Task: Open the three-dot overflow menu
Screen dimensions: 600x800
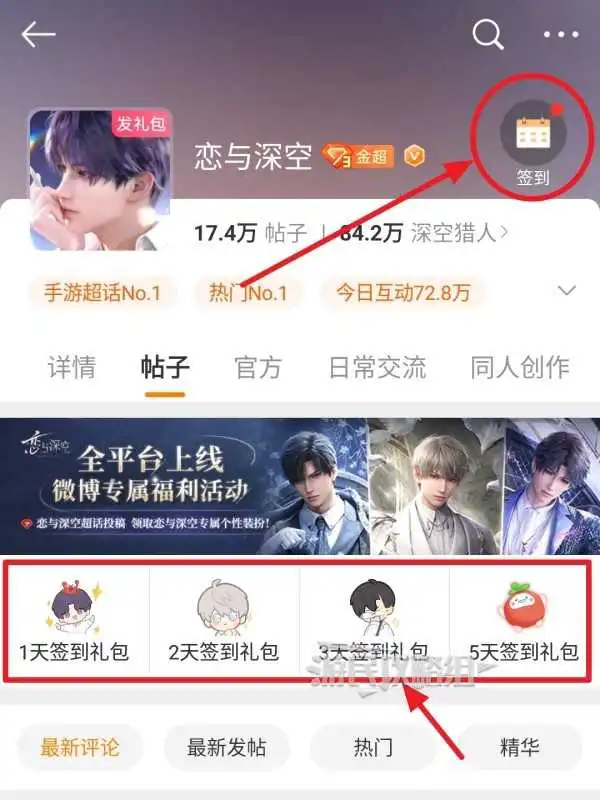Action: (560, 35)
